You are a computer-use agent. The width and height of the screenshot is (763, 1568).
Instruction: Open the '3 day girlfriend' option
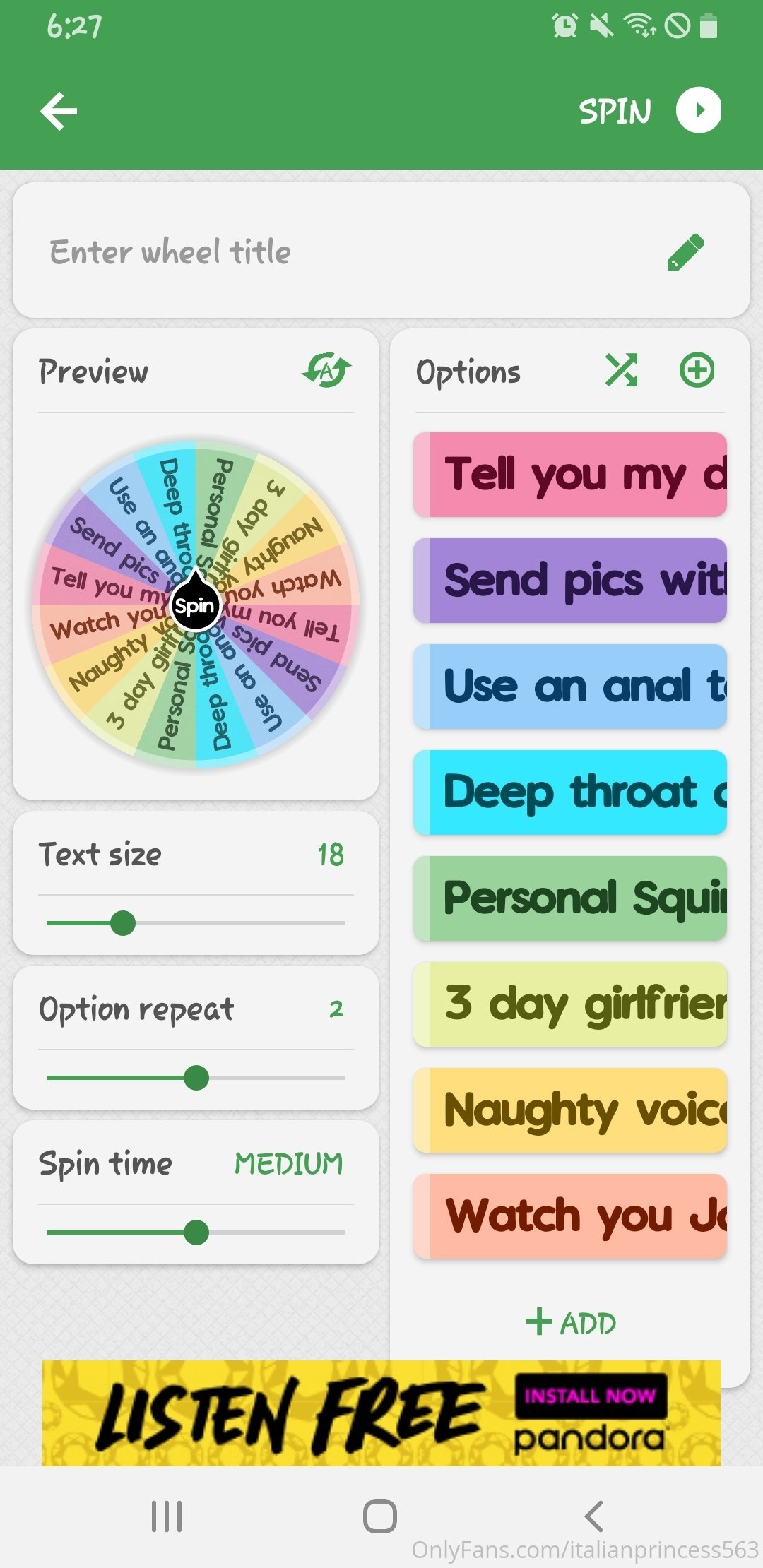[x=570, y=1004]
